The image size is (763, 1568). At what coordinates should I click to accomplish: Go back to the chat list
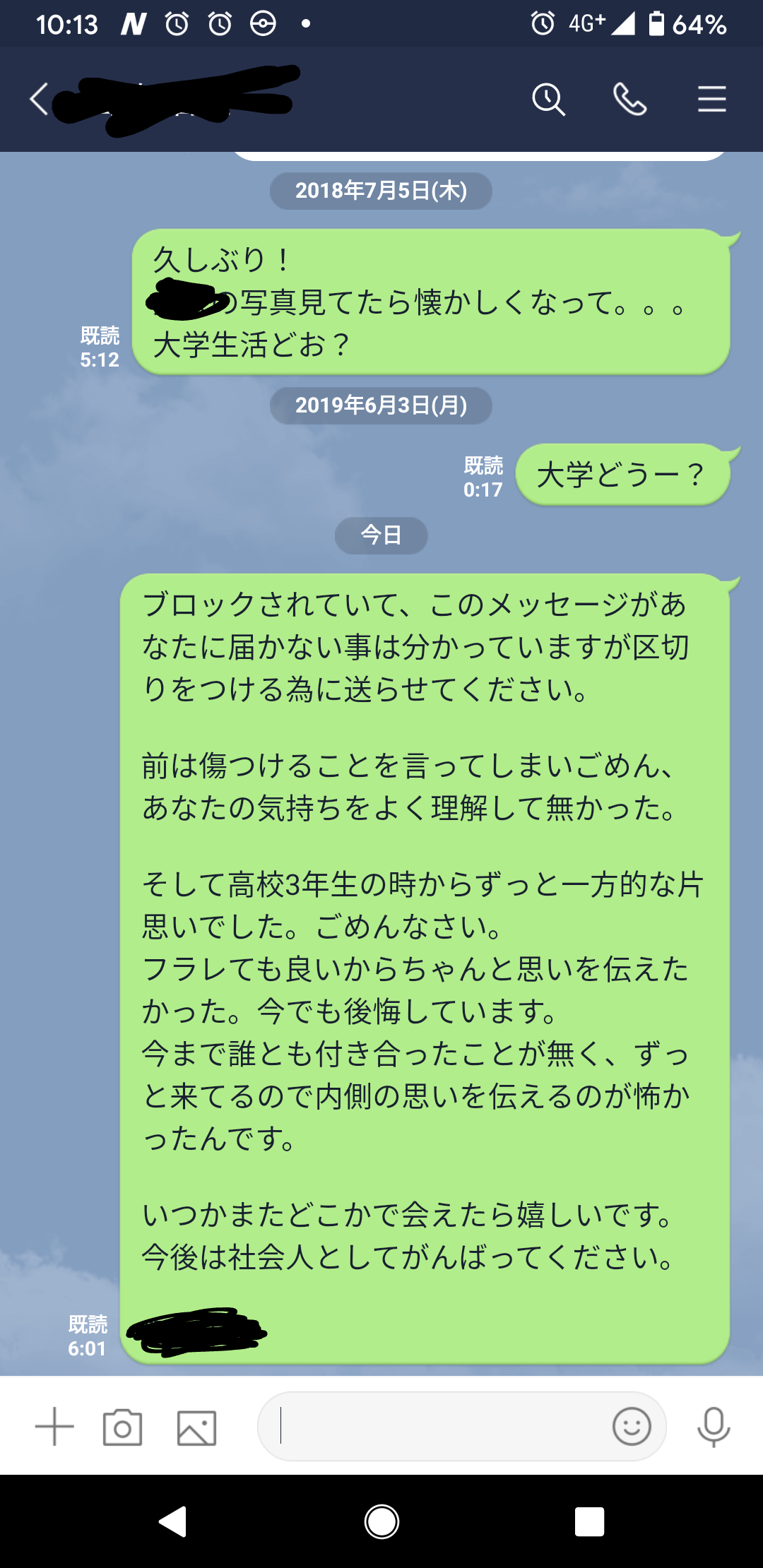pyautogui.click(x=39, y=99)
